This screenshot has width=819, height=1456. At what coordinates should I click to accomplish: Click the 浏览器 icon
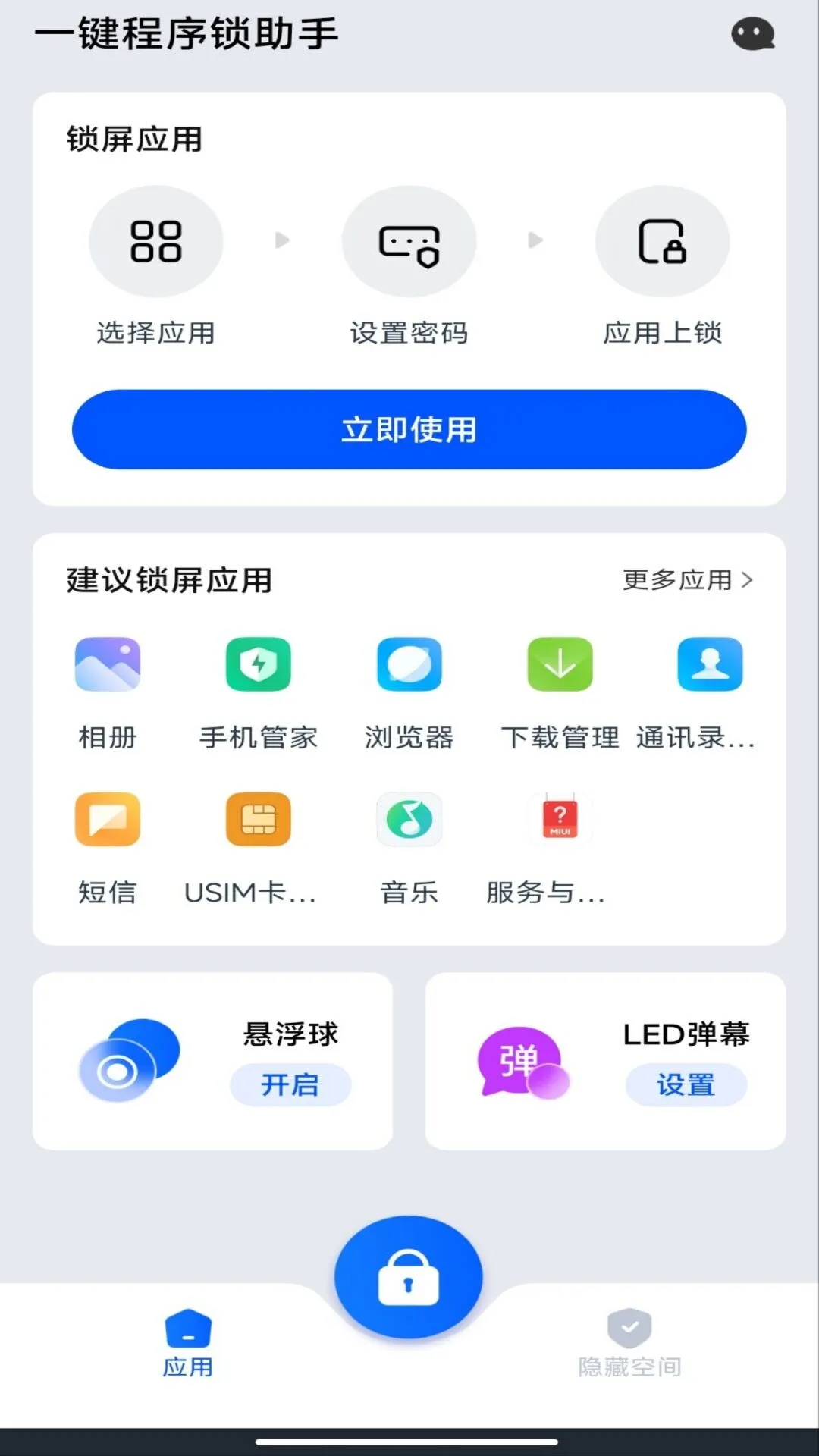click(409, 664)
